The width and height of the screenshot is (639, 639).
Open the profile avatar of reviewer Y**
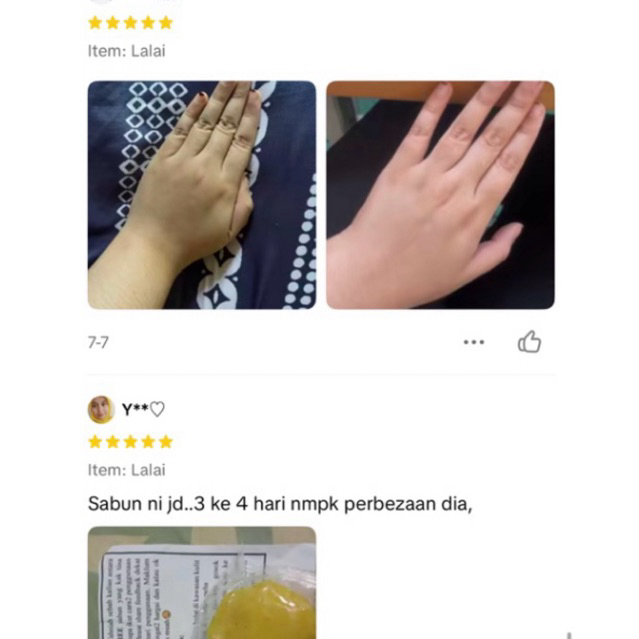[101, 409]
